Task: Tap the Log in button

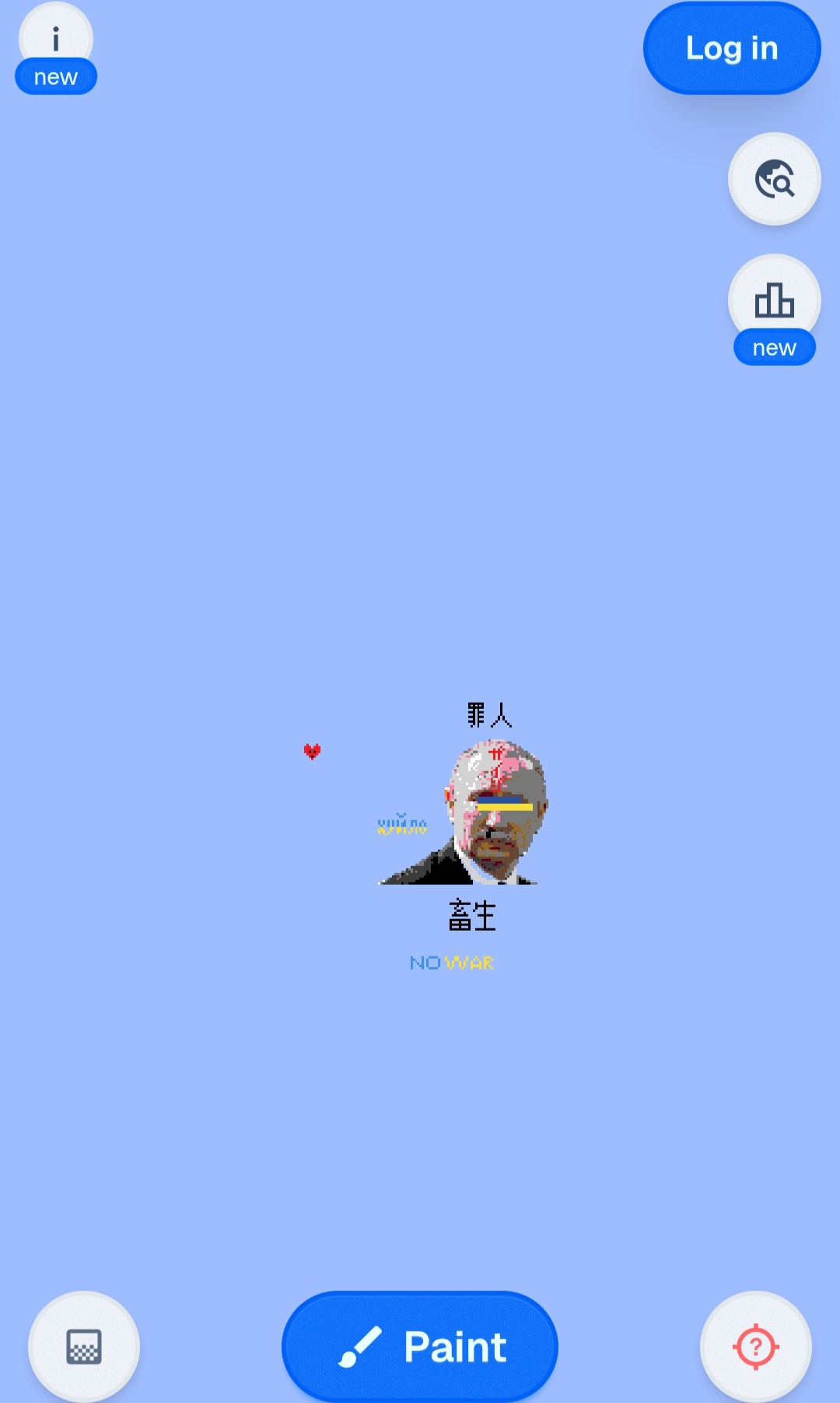Action: coord(731,48)
